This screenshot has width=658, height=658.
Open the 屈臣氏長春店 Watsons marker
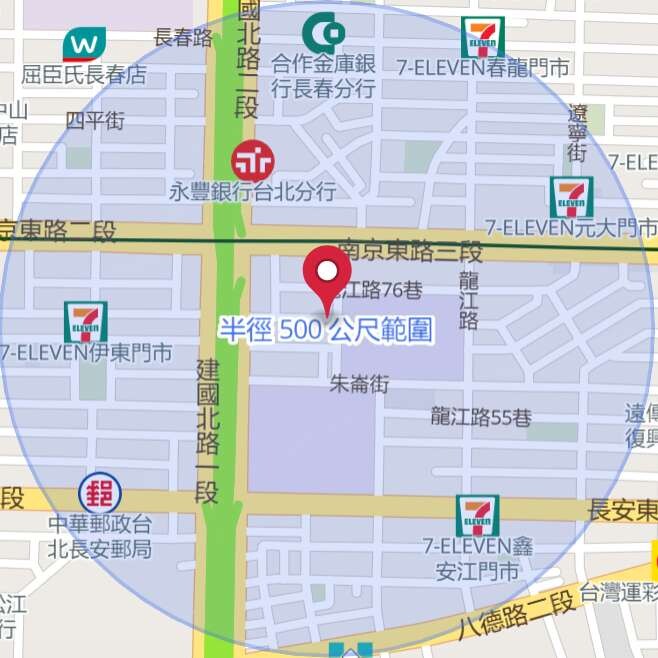pyautogui.click(x=85, y=44)
